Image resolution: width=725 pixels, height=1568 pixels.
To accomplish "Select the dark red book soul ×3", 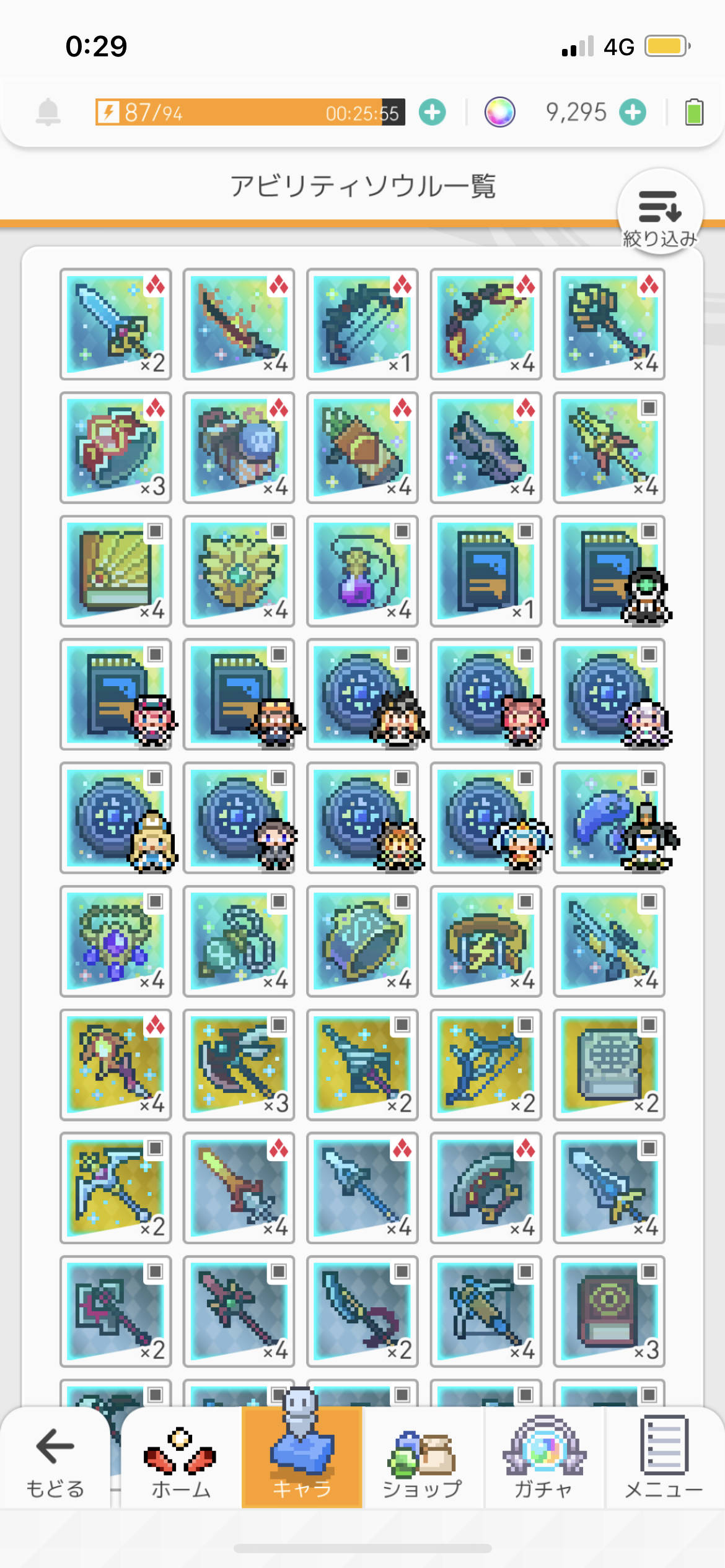I will pyautogui.click(x=609, y=1311).
